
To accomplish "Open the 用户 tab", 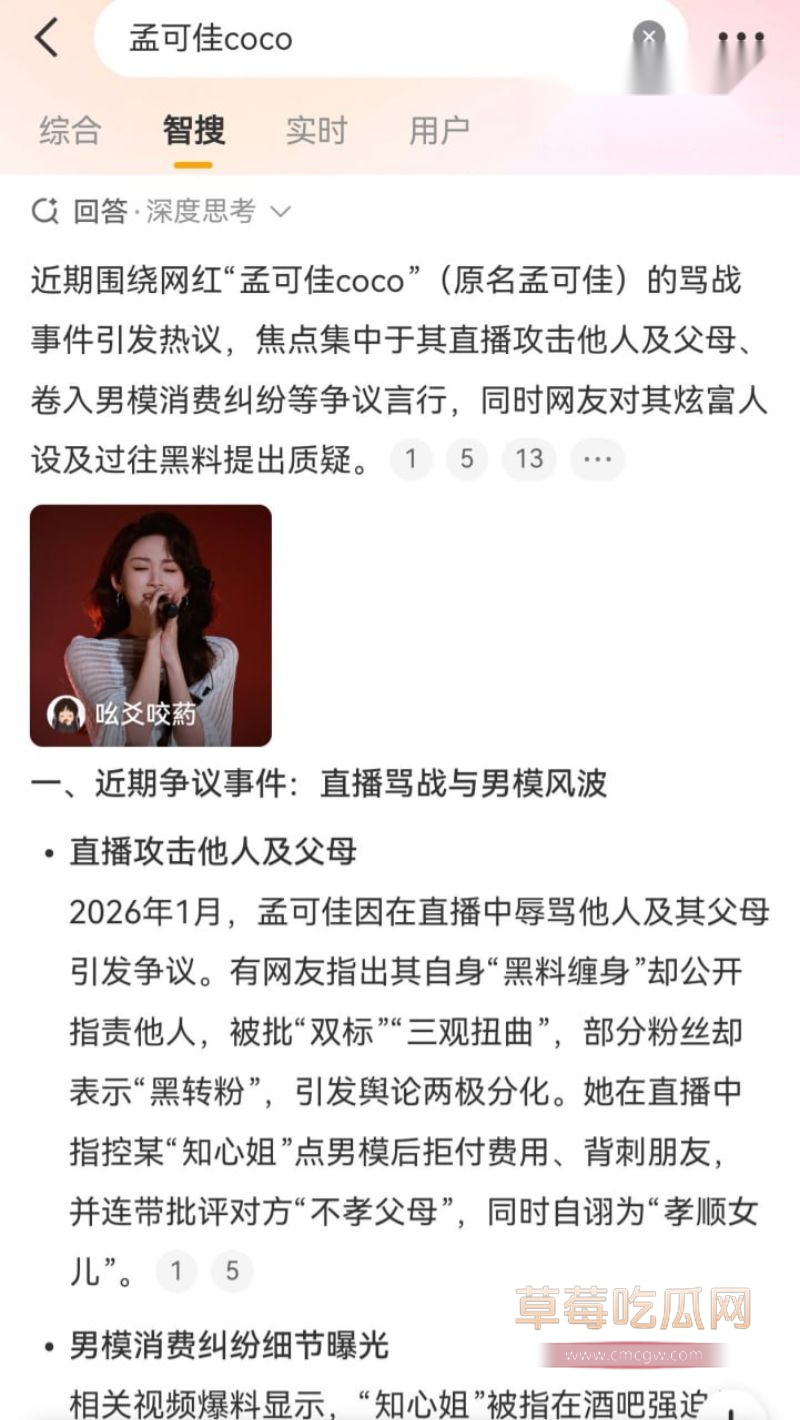I will (438, 130).
